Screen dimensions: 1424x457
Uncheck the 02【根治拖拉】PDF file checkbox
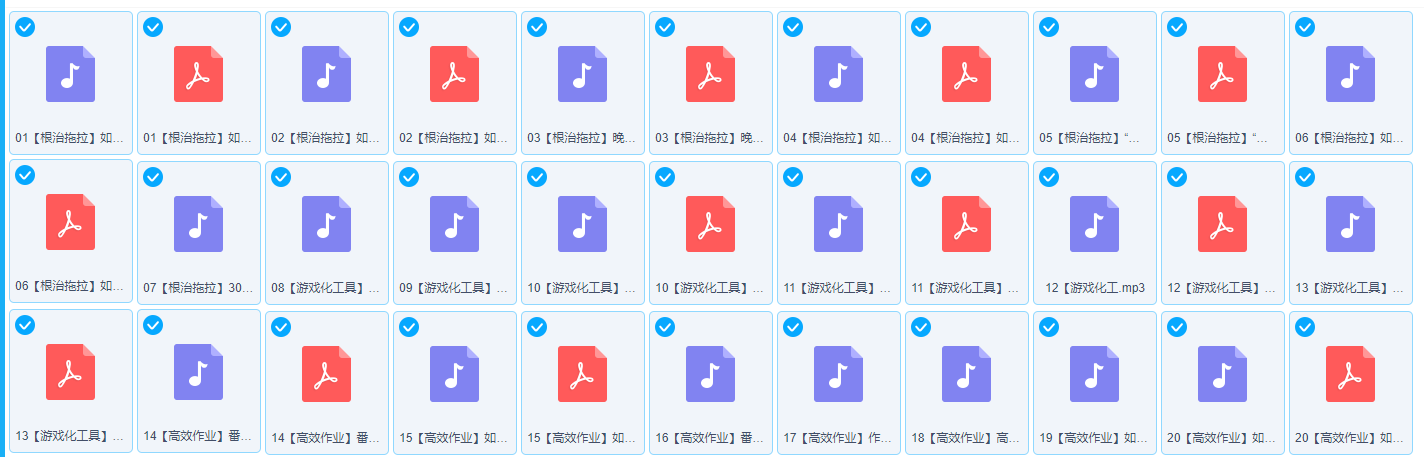click(409, 27)
